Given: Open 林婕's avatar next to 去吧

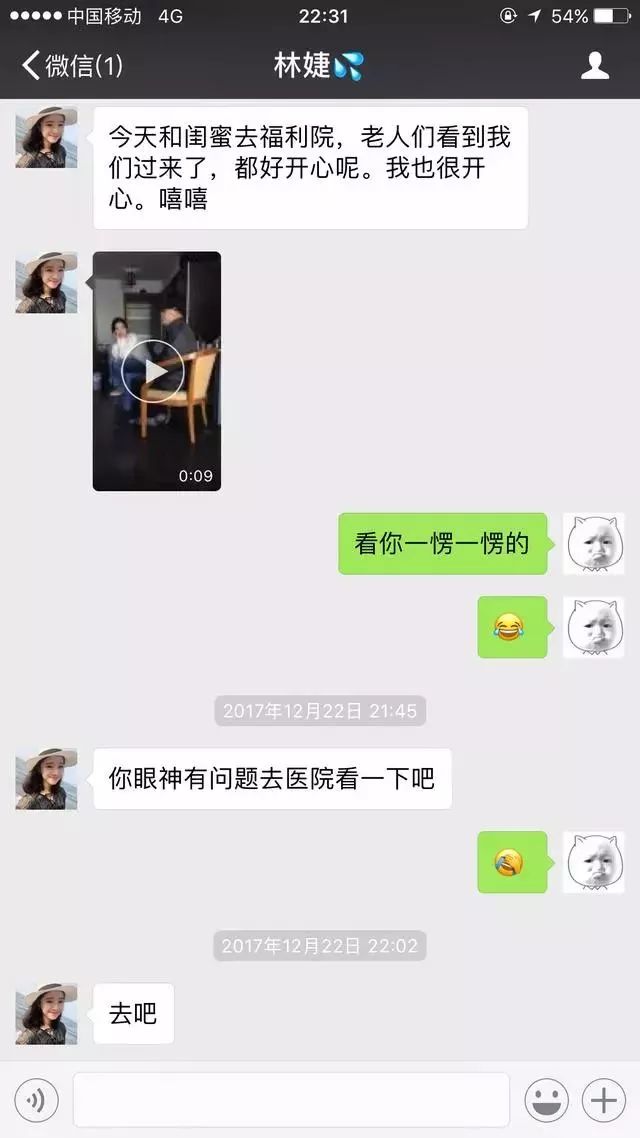Looking at the screenshot, I should pos(46,1014).
